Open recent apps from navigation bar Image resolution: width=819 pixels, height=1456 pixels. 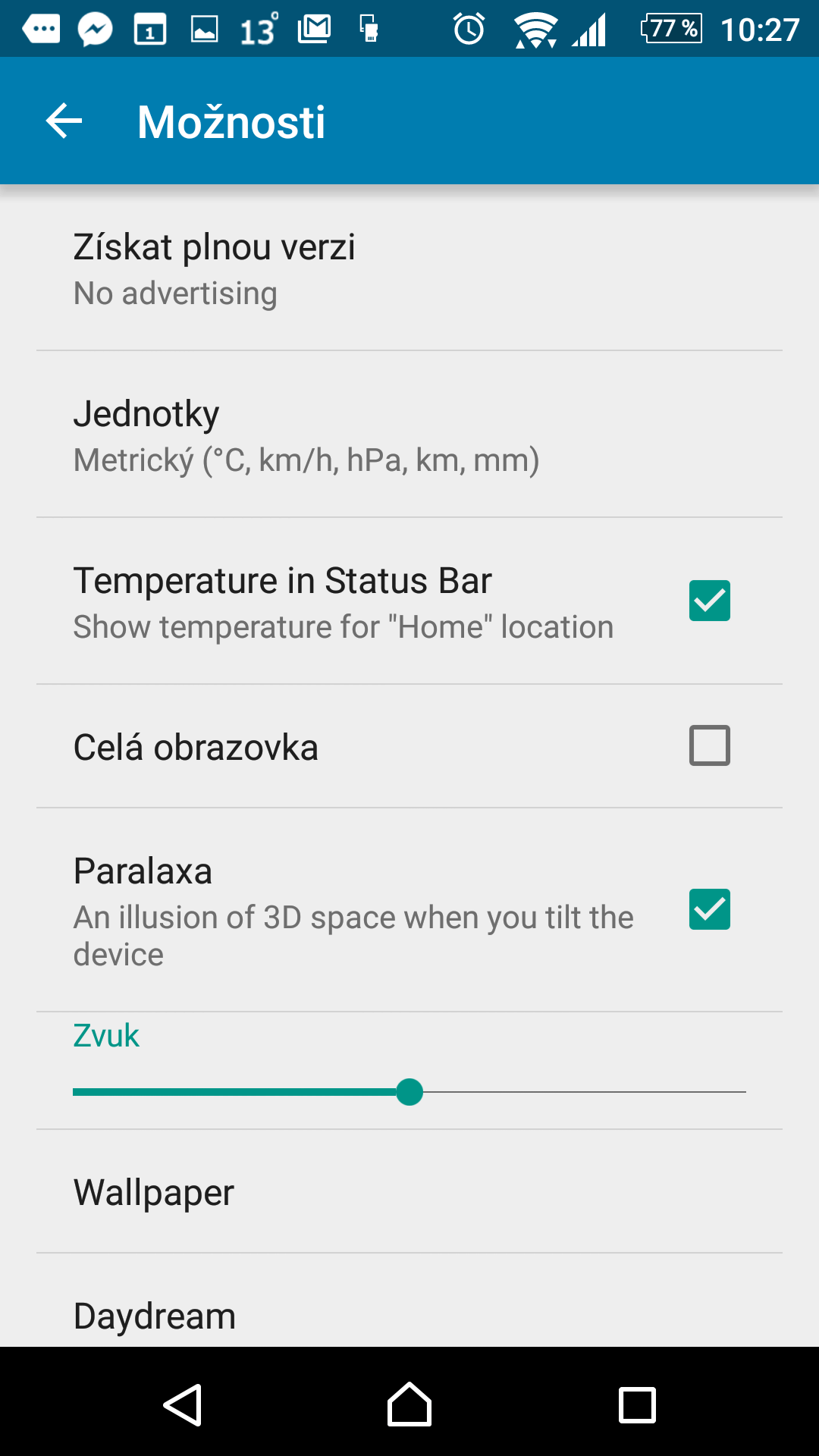pos(637,1405)
